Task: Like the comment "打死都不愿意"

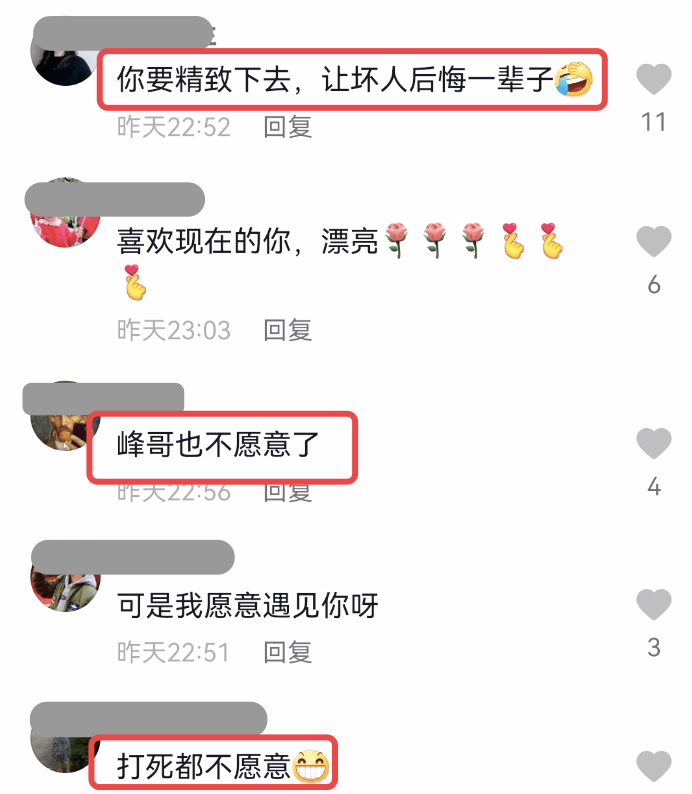Action: [x=654, y=765]
